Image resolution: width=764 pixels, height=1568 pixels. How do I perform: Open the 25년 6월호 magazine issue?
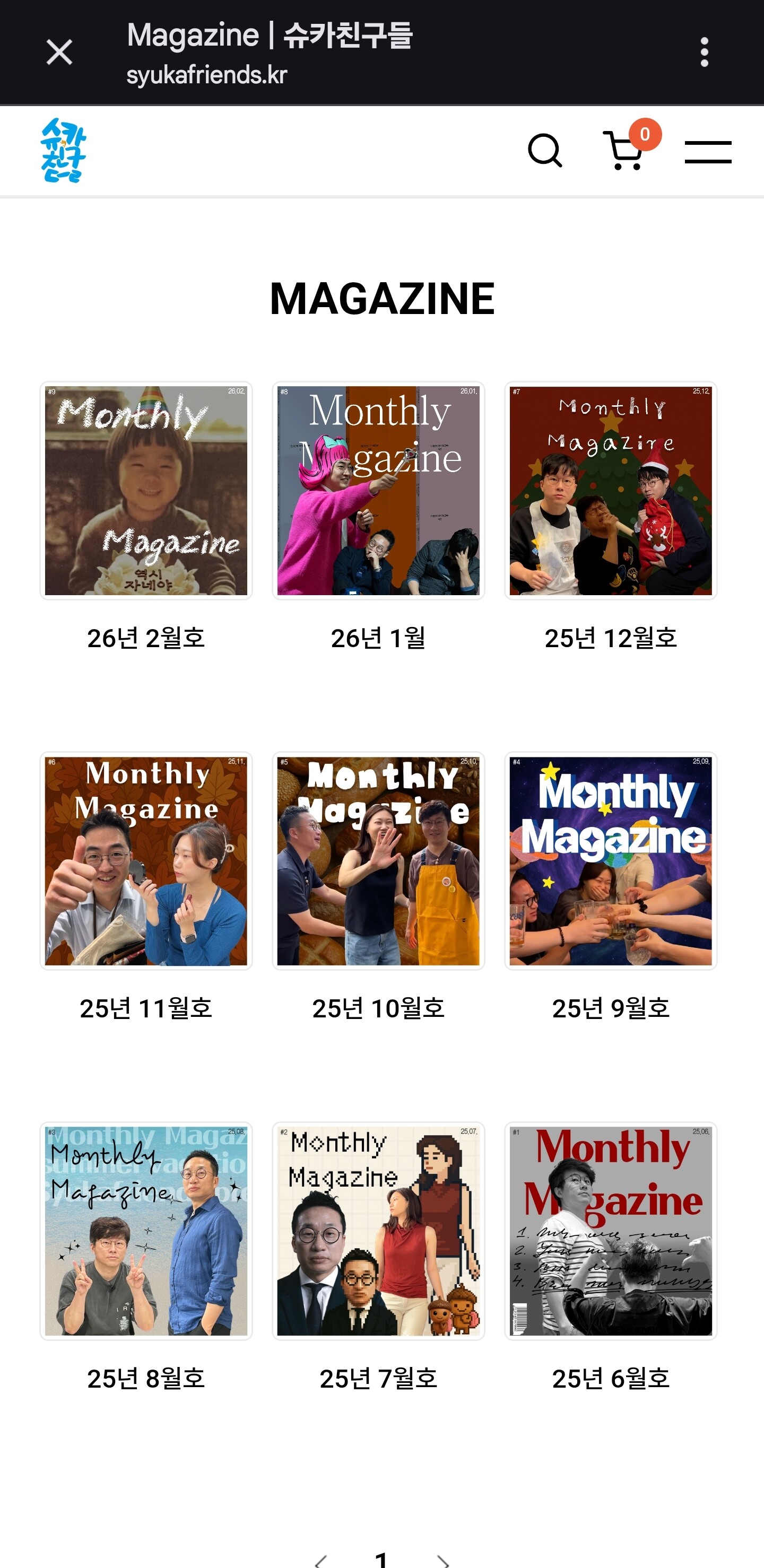pyautogui.click(x=611, y=1231)
